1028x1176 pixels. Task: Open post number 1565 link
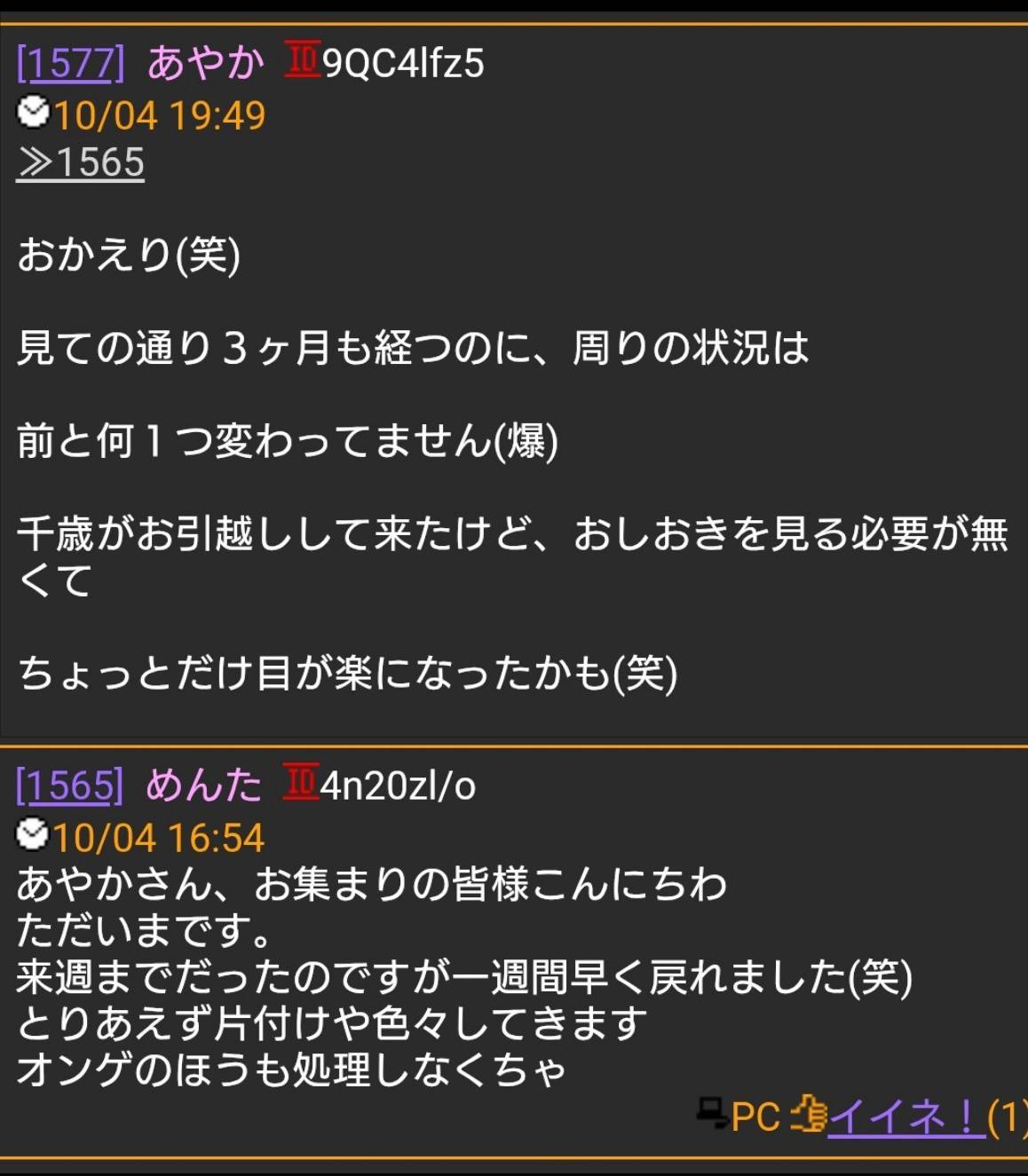pos(69,785)
